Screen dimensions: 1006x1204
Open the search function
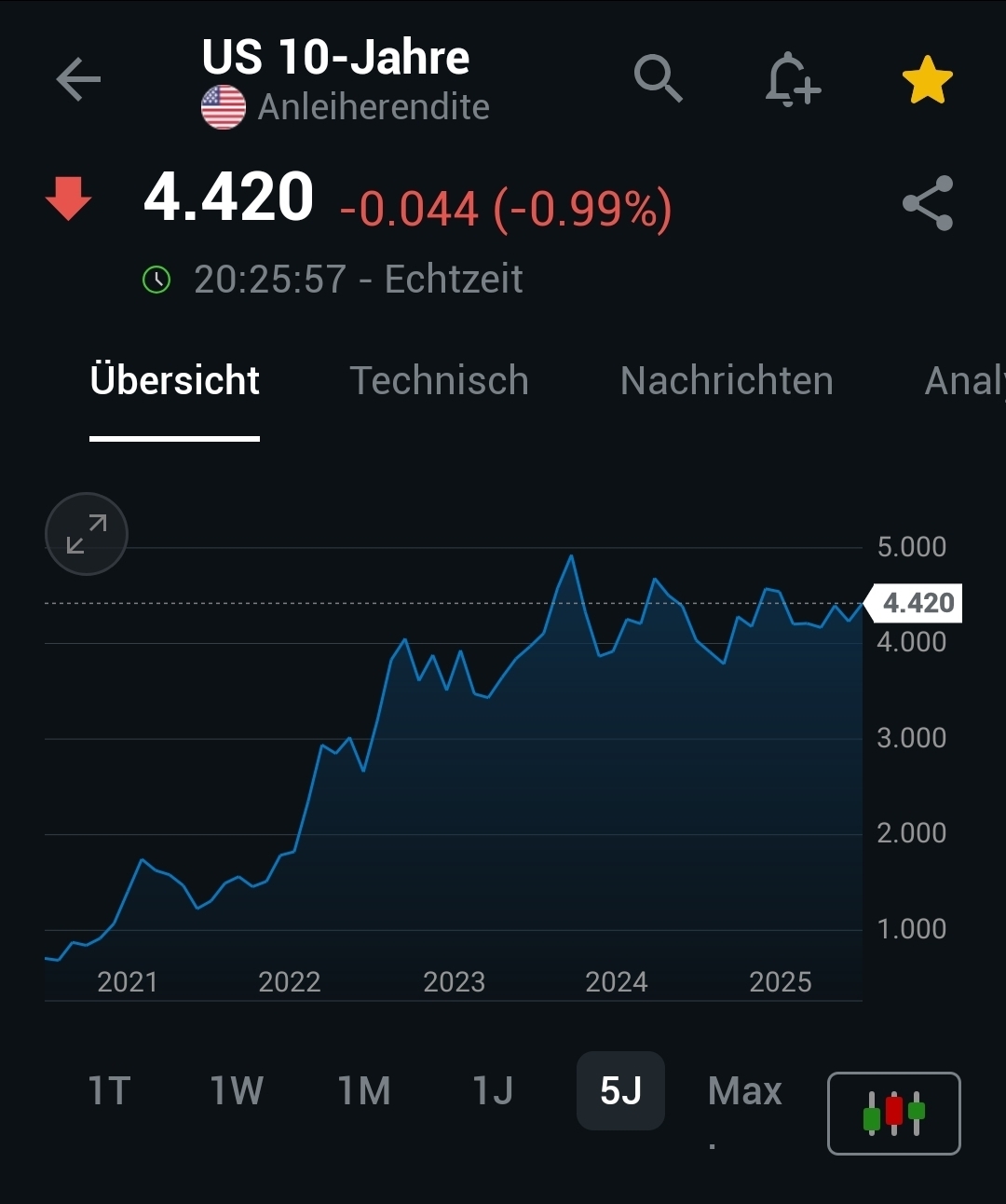pos(659,78)
